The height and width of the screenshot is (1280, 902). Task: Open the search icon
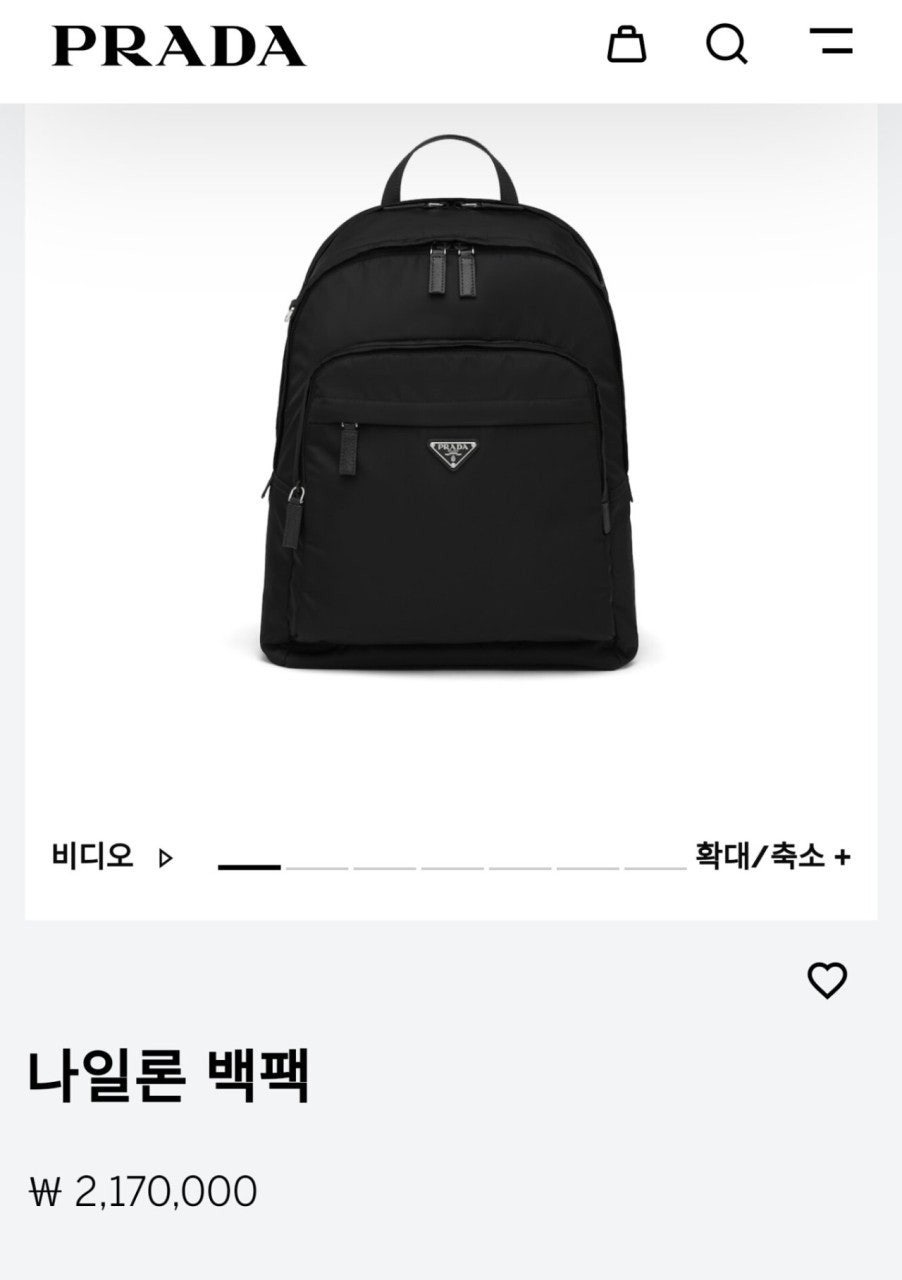[x=726, y=44]
